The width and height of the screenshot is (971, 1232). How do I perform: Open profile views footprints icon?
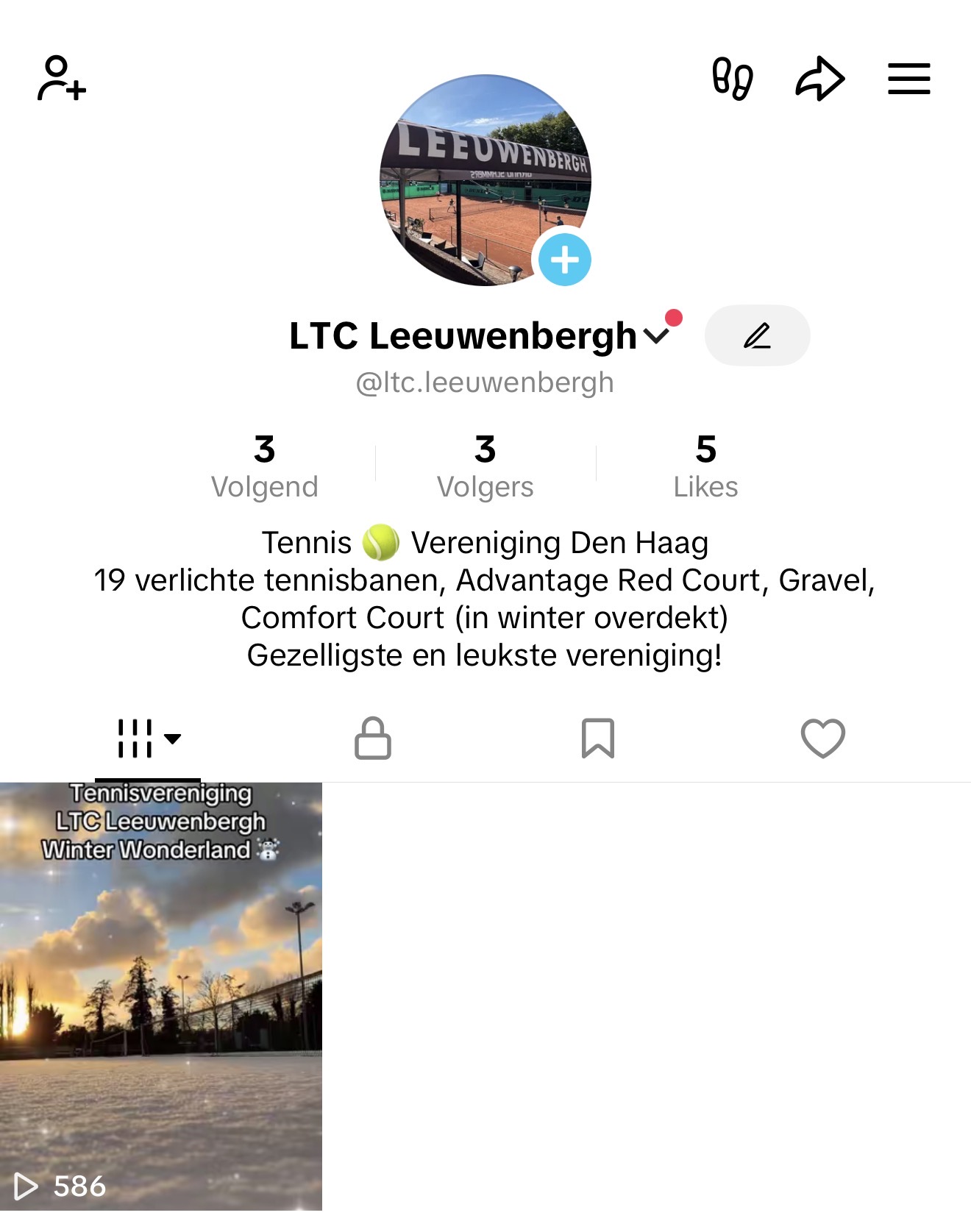[x=732, y=79]
